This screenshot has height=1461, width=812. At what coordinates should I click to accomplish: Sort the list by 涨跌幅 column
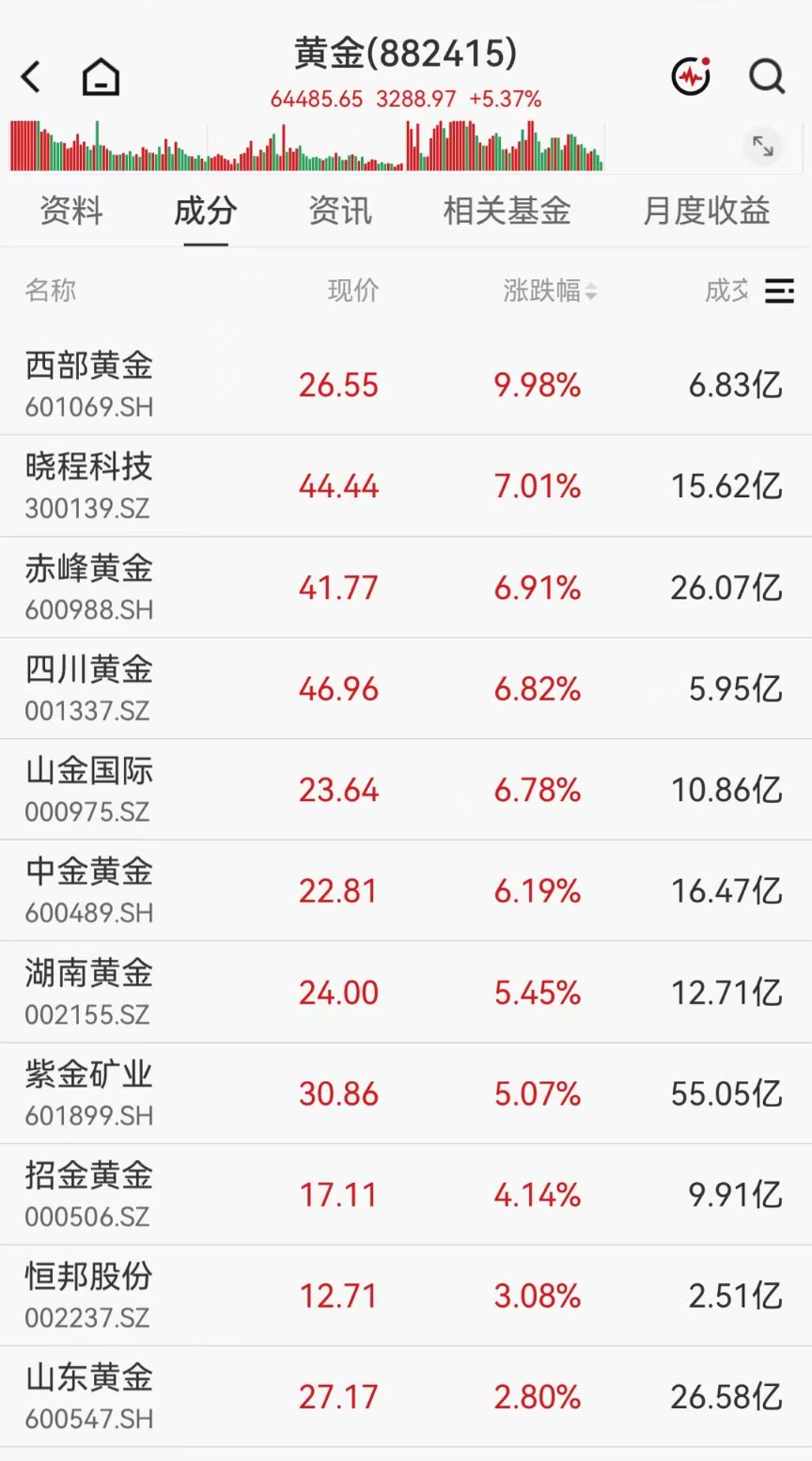click(x=550, y=291)
